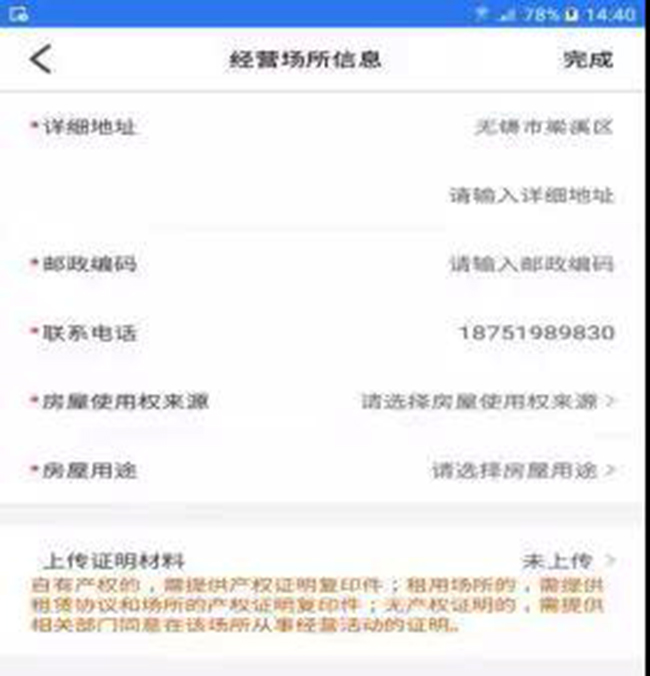650x676 pixels.
Task: Focus the 请输入详细地址 field
Action: [531, 196]
